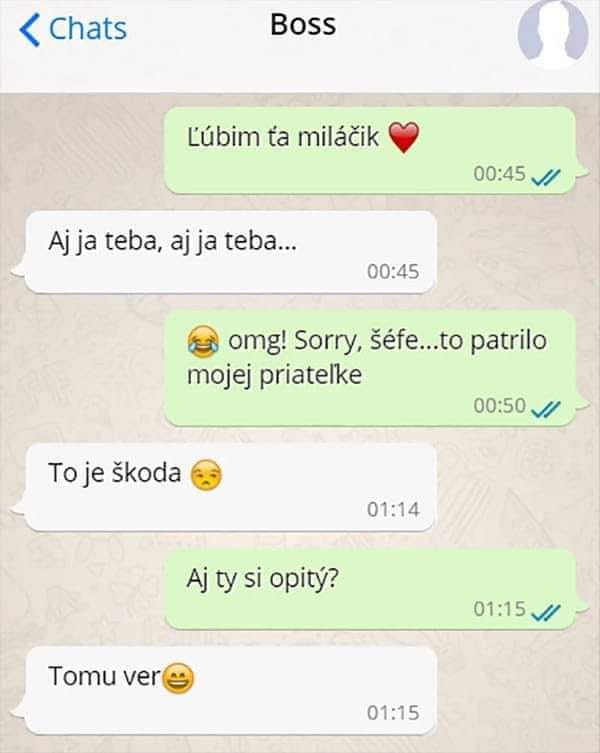600x753 pixels.
Task: Open Boss contact info from the header name
Action: point(302,25)
